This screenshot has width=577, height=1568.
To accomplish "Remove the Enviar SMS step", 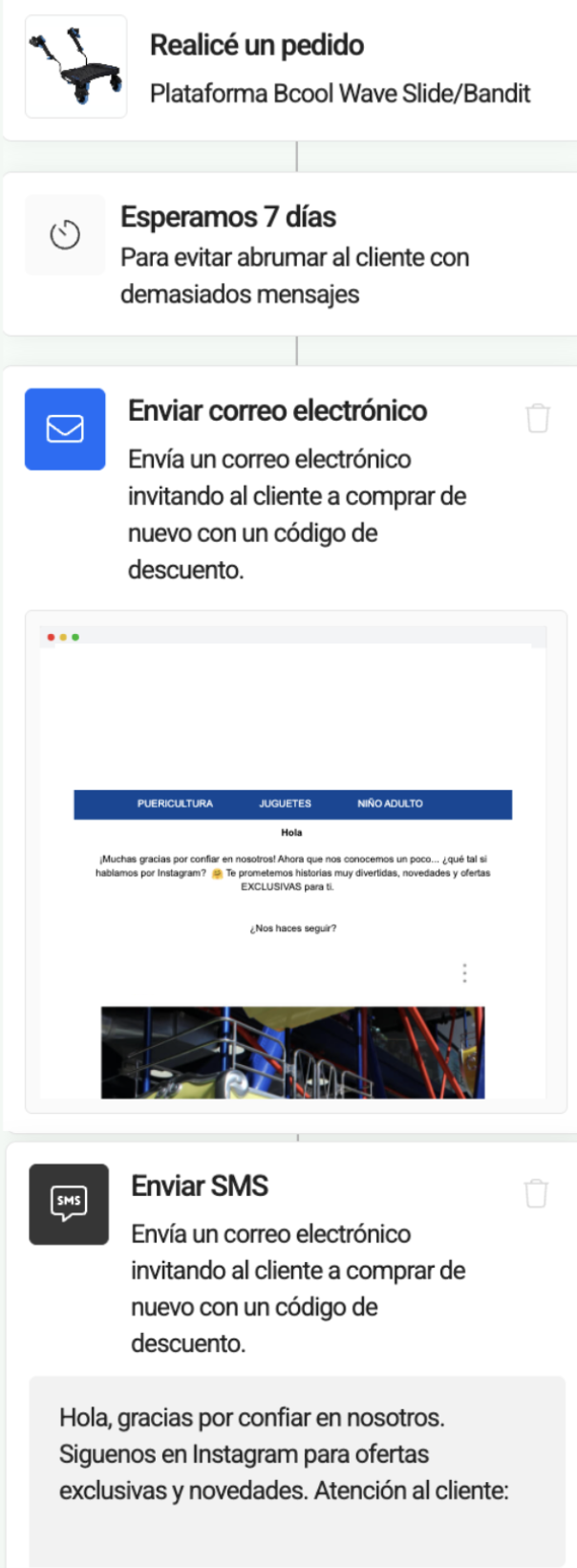I will [536, 1192].
